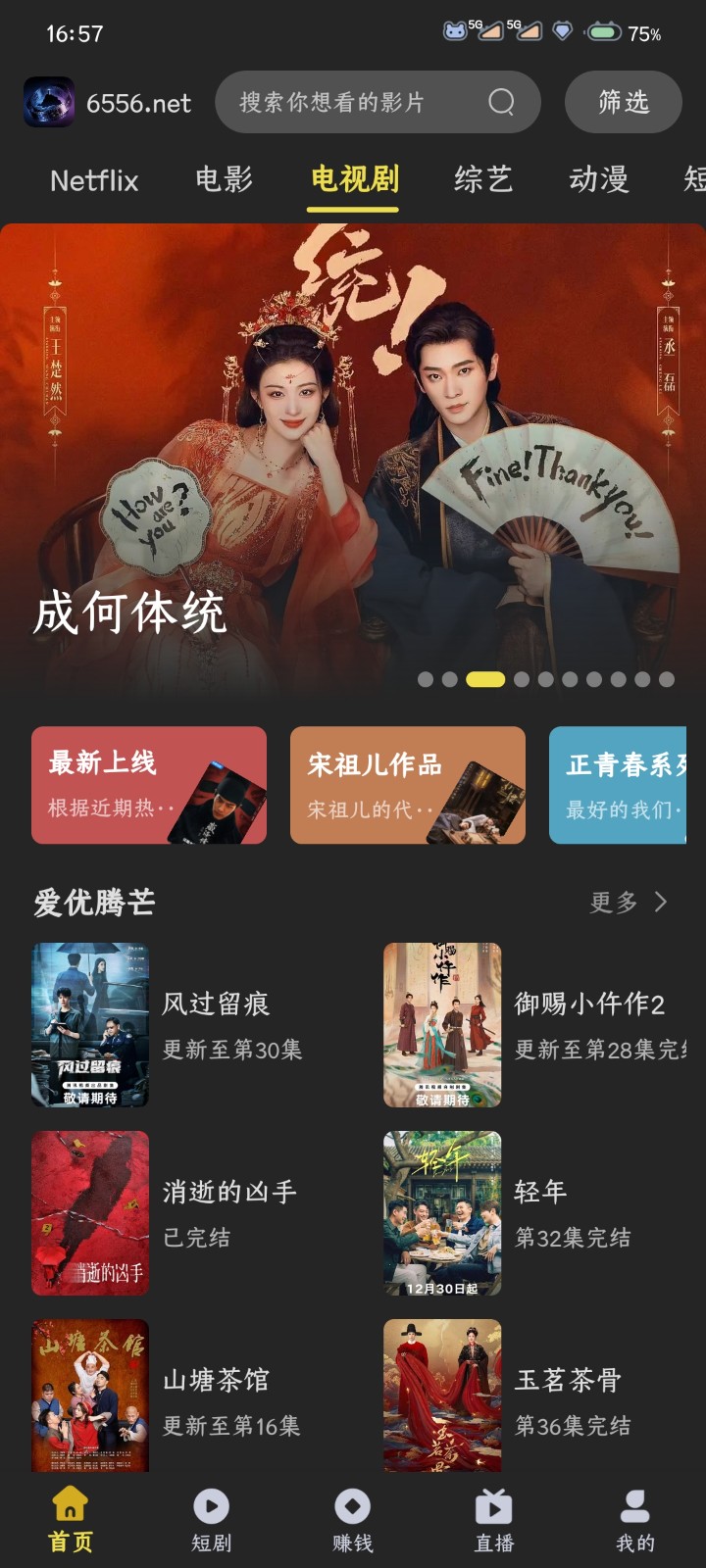The image size is (706, 1568).
Task: Tap the cat mascot icon in the status bar
Action: [455, 32]
